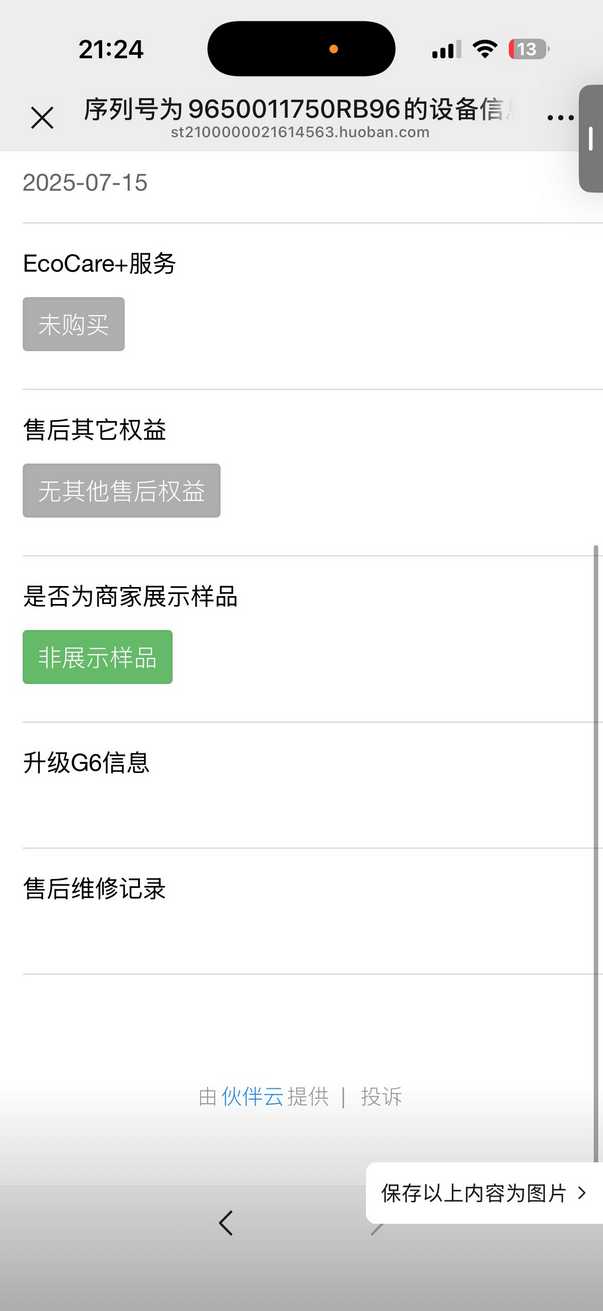Open the 伙伴云 link
This screenshot has height=1311, width=603.
pos(252,1096)
